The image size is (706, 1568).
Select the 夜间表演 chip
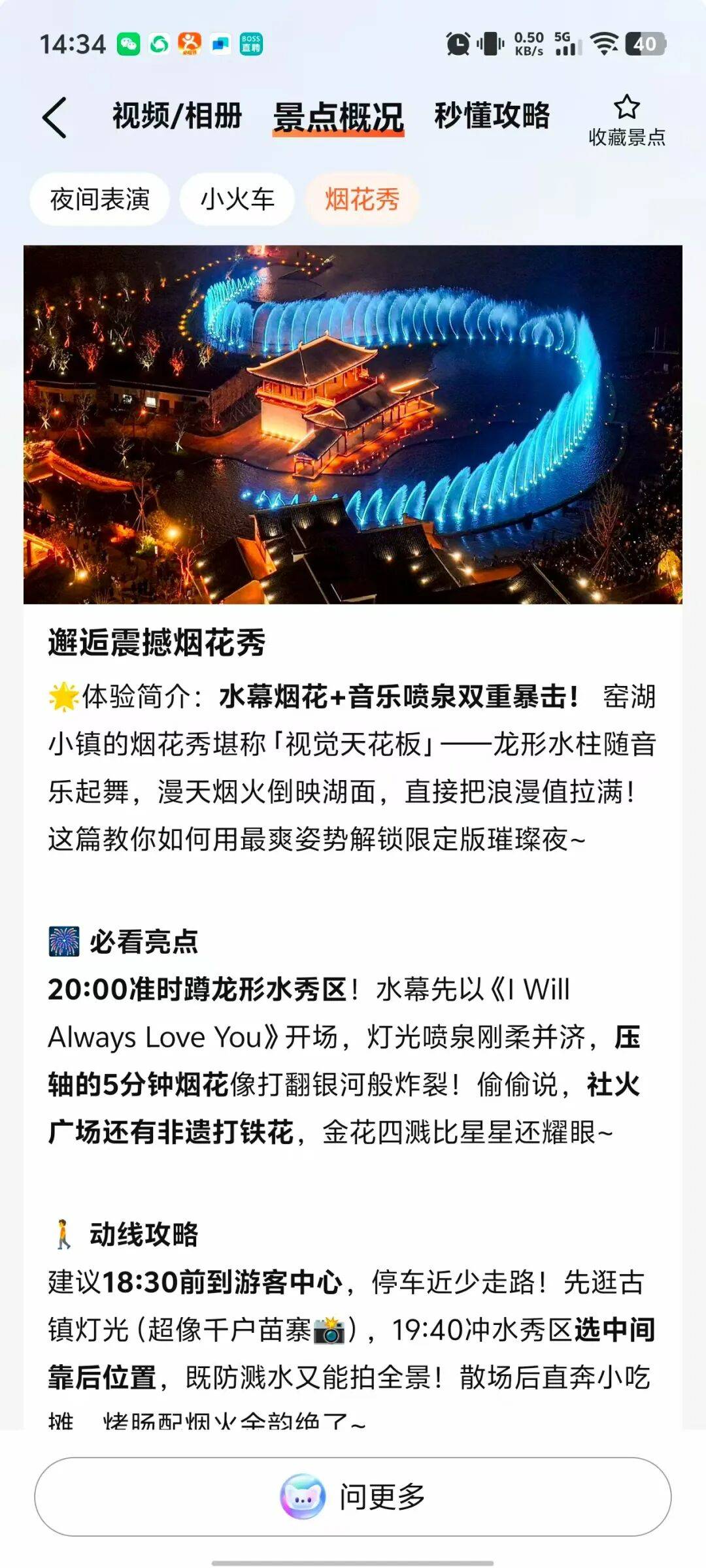point(100,199)
